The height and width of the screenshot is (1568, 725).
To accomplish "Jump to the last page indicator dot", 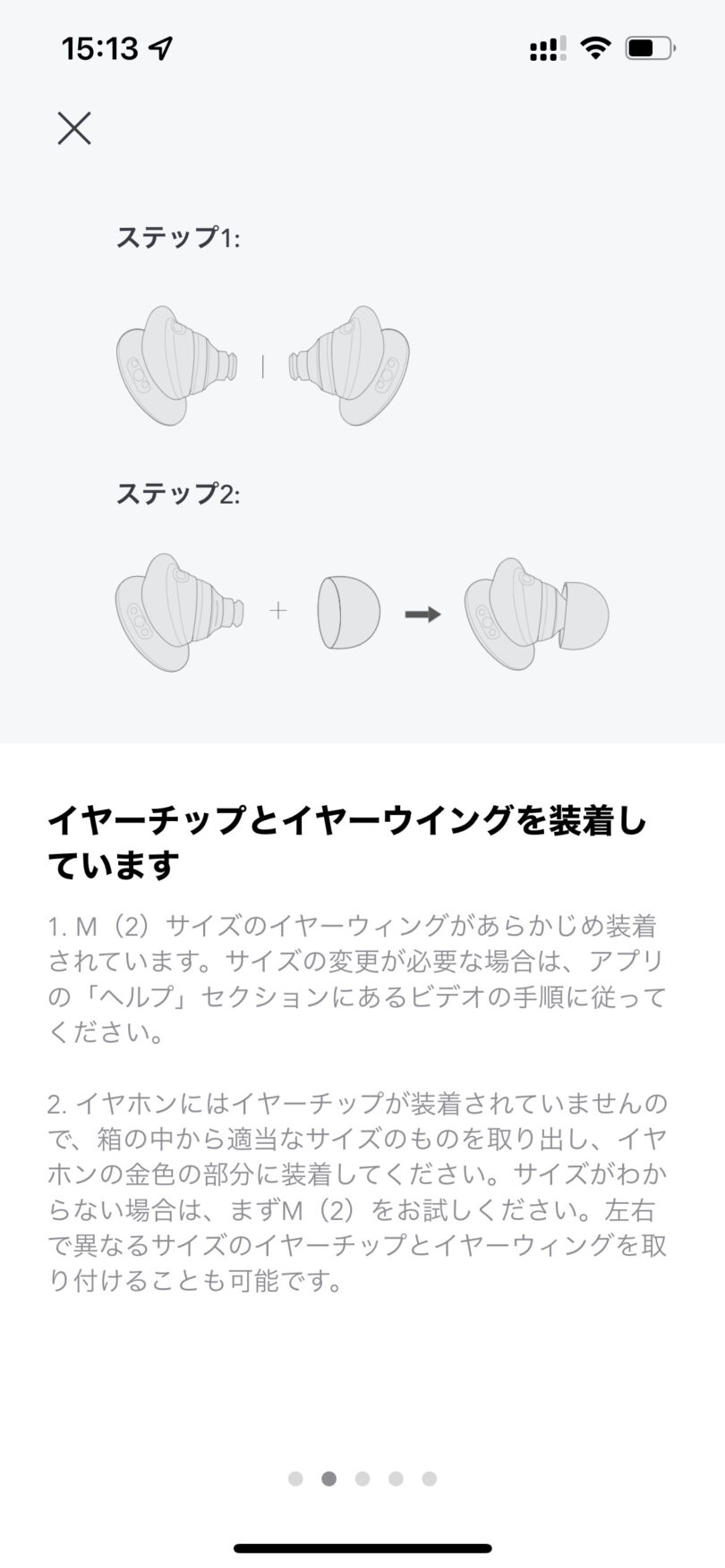I will [430, 1479].
